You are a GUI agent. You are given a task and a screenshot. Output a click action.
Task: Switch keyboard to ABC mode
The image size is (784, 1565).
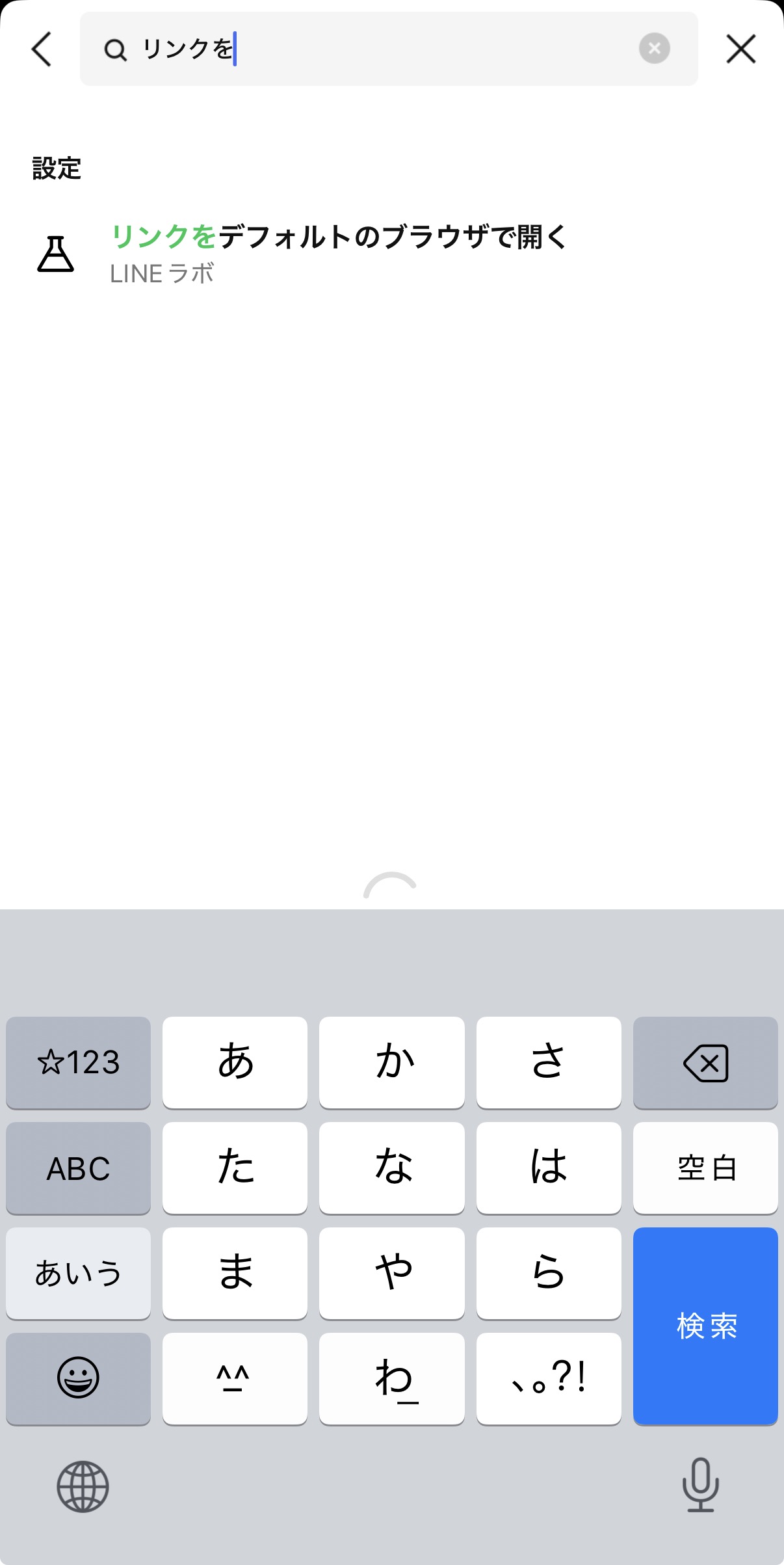click(78, 1168)
